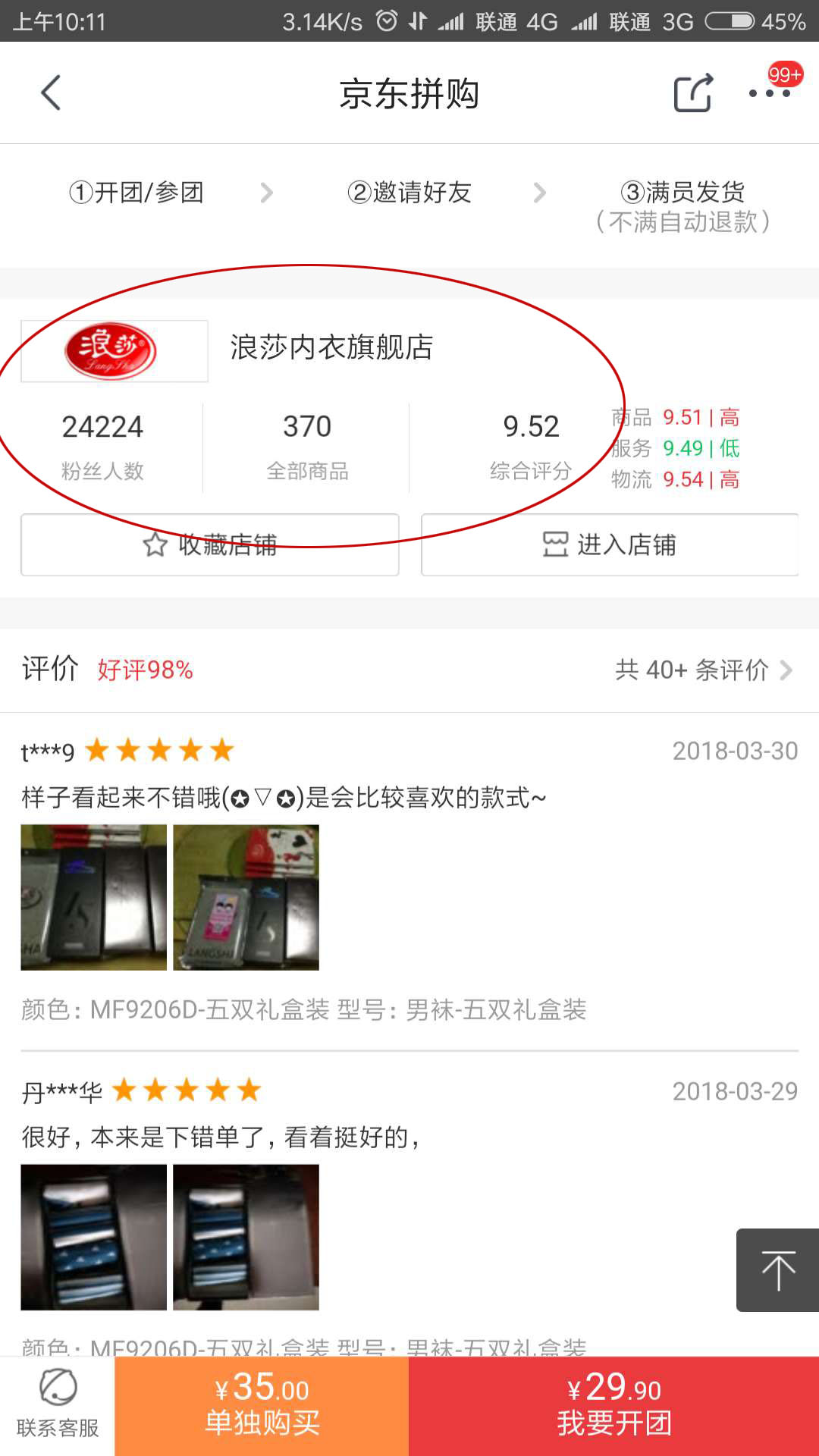Tap 我要开团 to start a group buy
The height and width of the screenshot is (1456, 819).
[616, 1407]
